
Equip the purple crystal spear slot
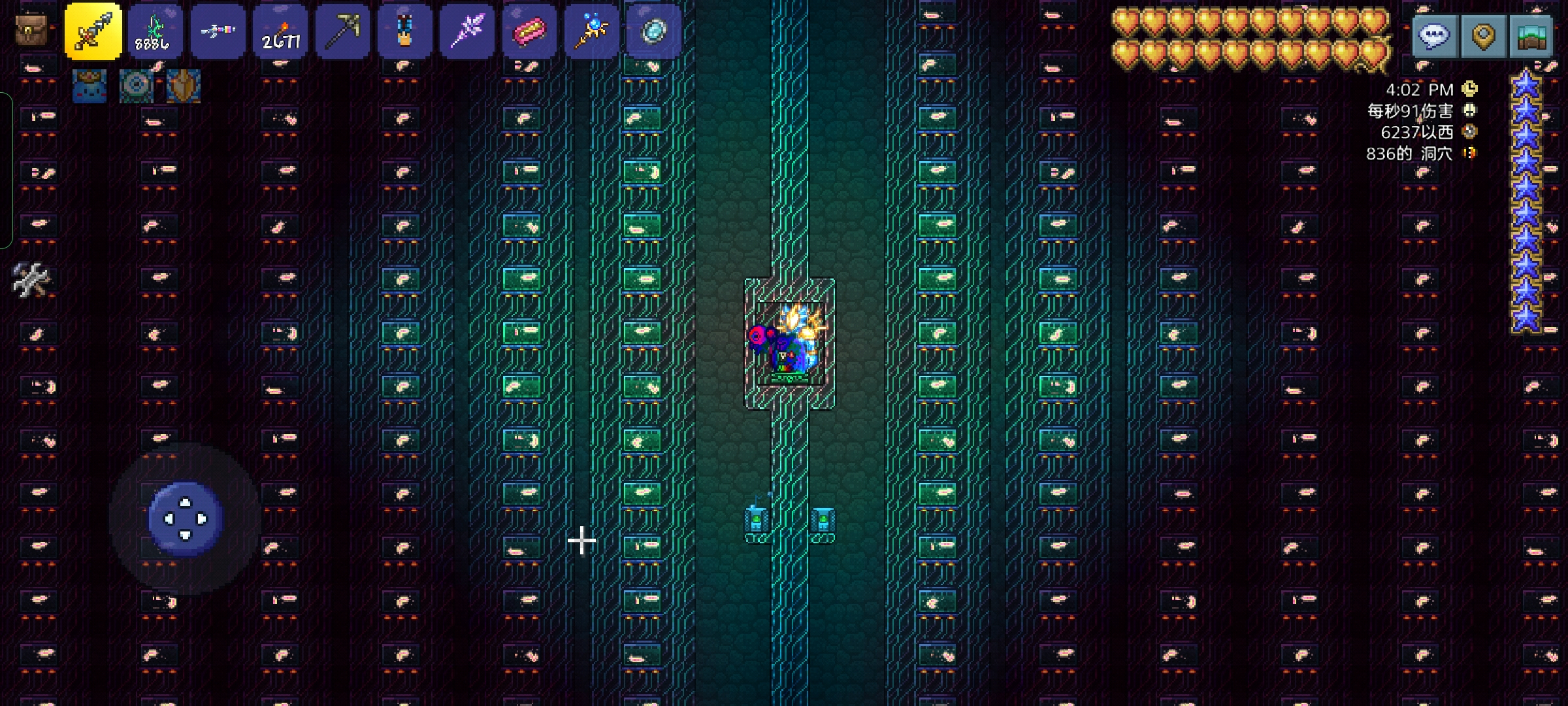(x=466, y=31)
